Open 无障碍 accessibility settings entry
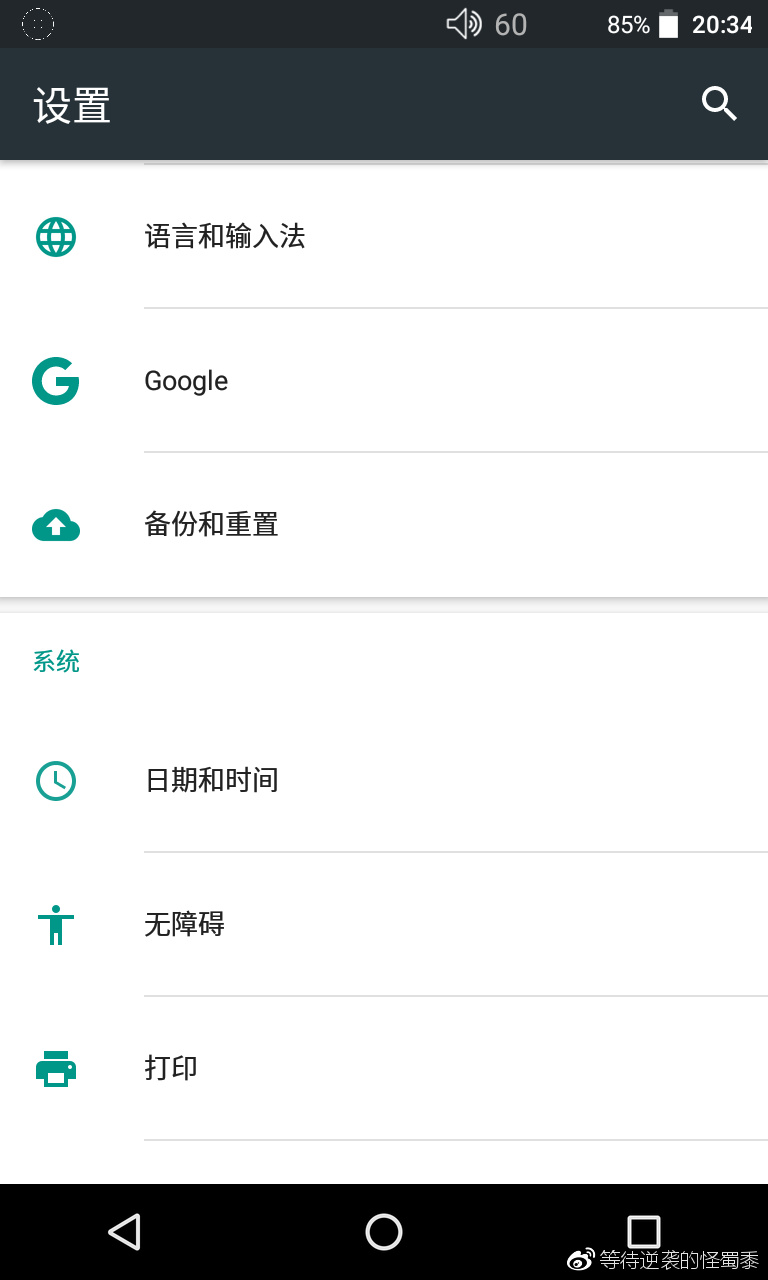This screenshot has height=1280, width=768. pos(184,925)
